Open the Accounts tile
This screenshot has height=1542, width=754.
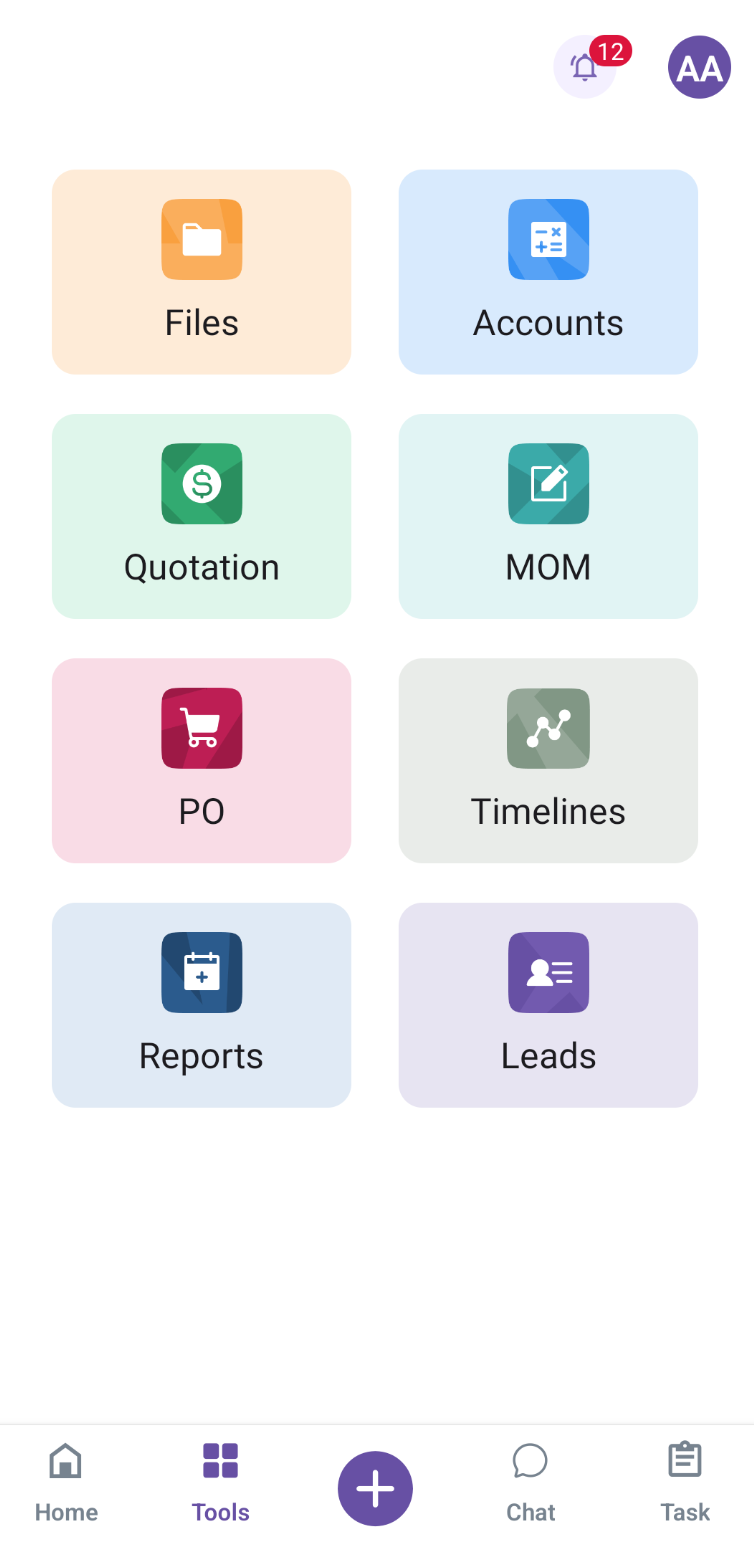(548, 272)
